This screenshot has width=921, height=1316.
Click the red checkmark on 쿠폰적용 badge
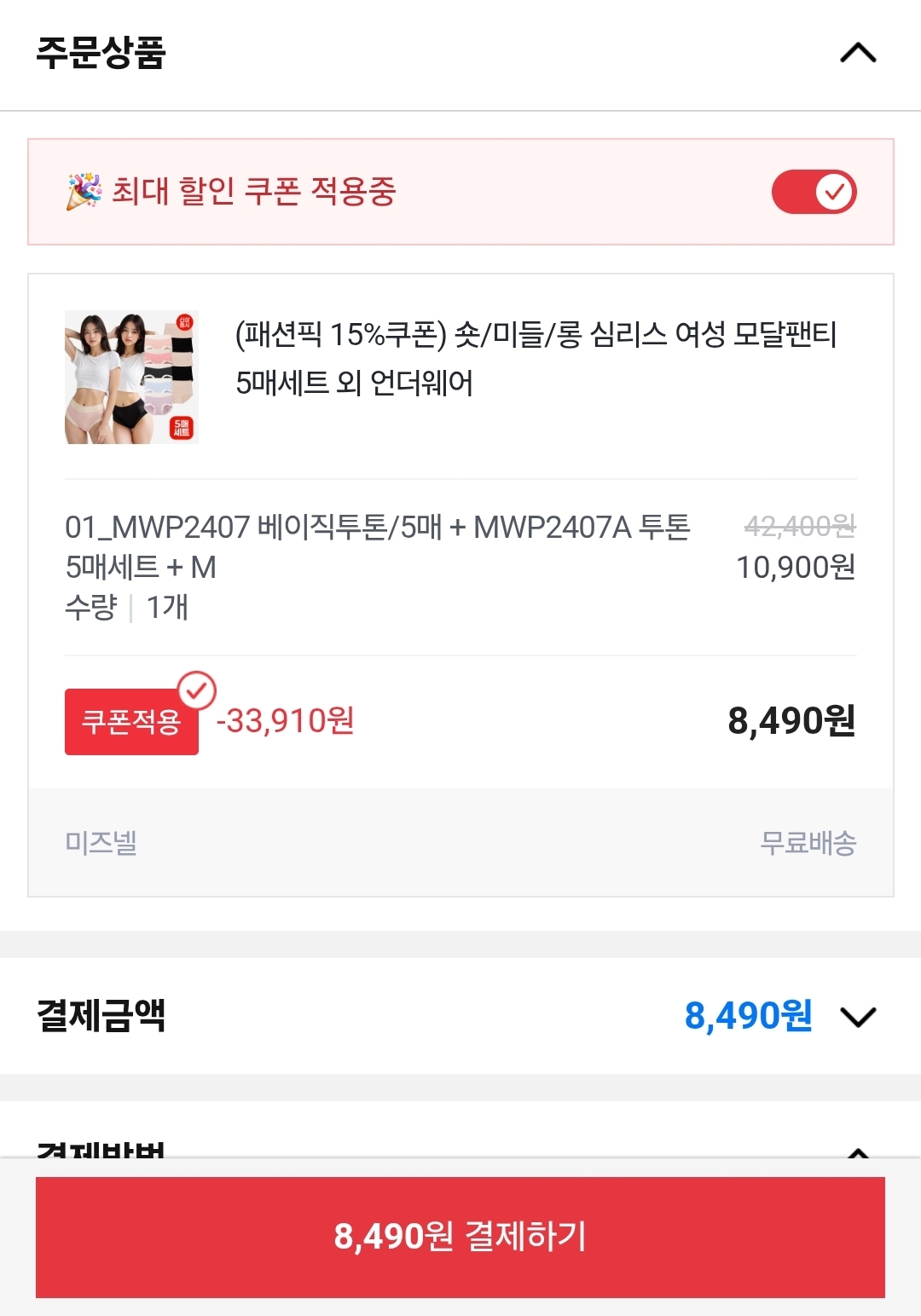point(195,692)
